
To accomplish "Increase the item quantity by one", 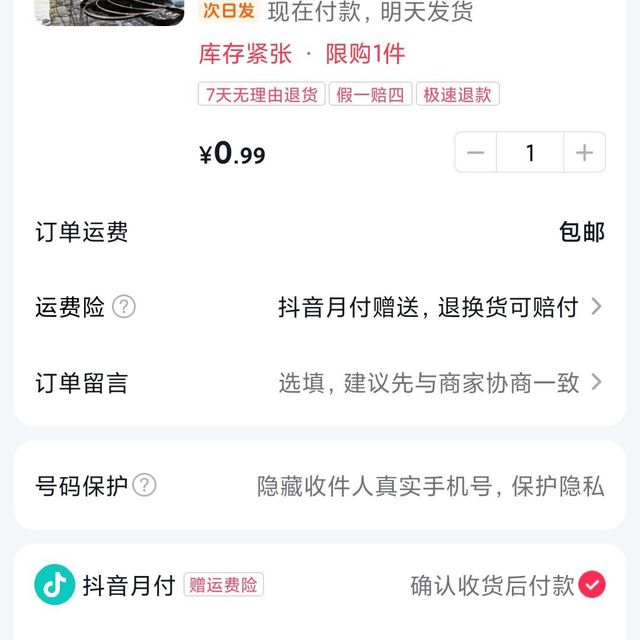I will 585,153.
